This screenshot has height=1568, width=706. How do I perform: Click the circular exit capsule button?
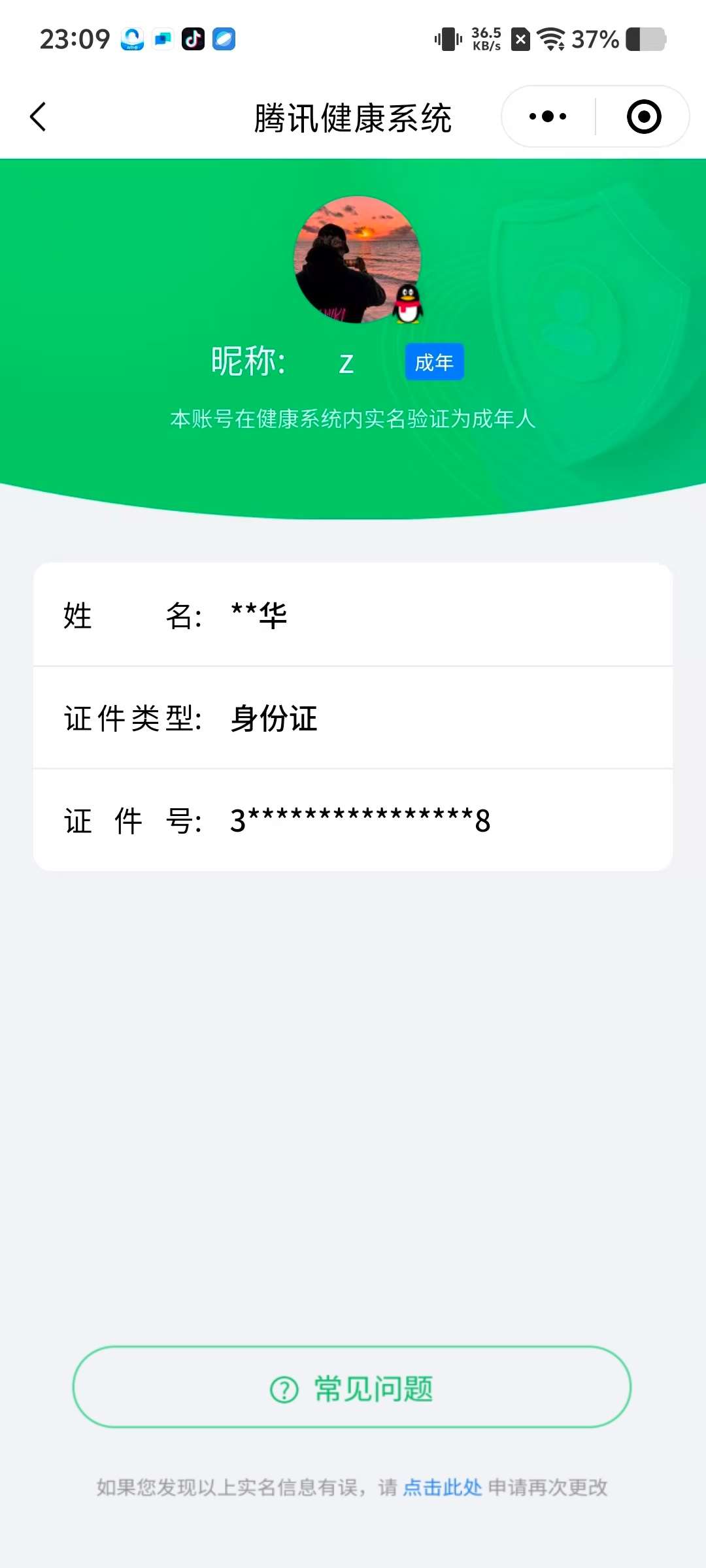643,116
